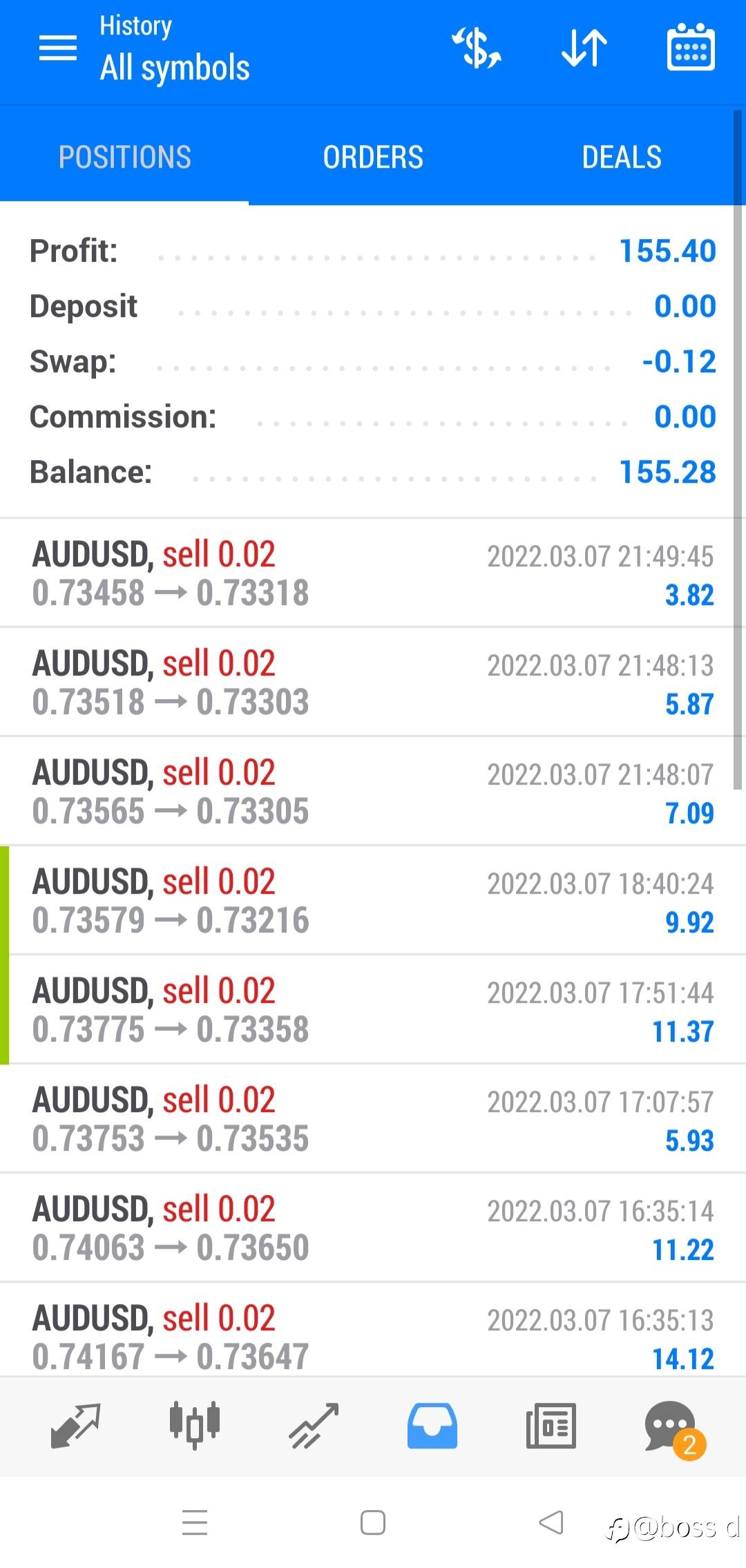Tap the system back button

551,1522
